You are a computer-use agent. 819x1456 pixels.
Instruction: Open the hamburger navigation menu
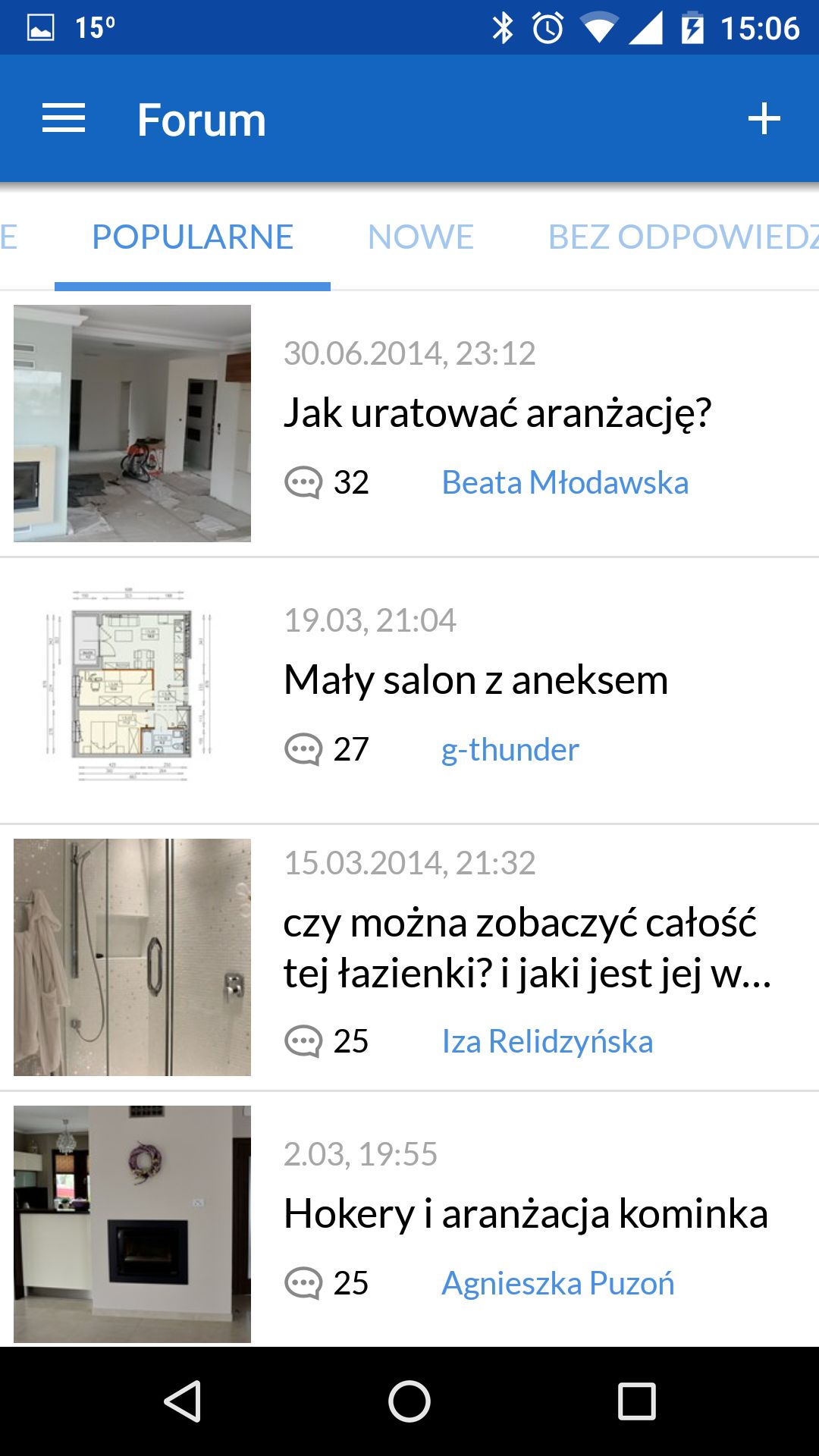[x=64, y=119]
